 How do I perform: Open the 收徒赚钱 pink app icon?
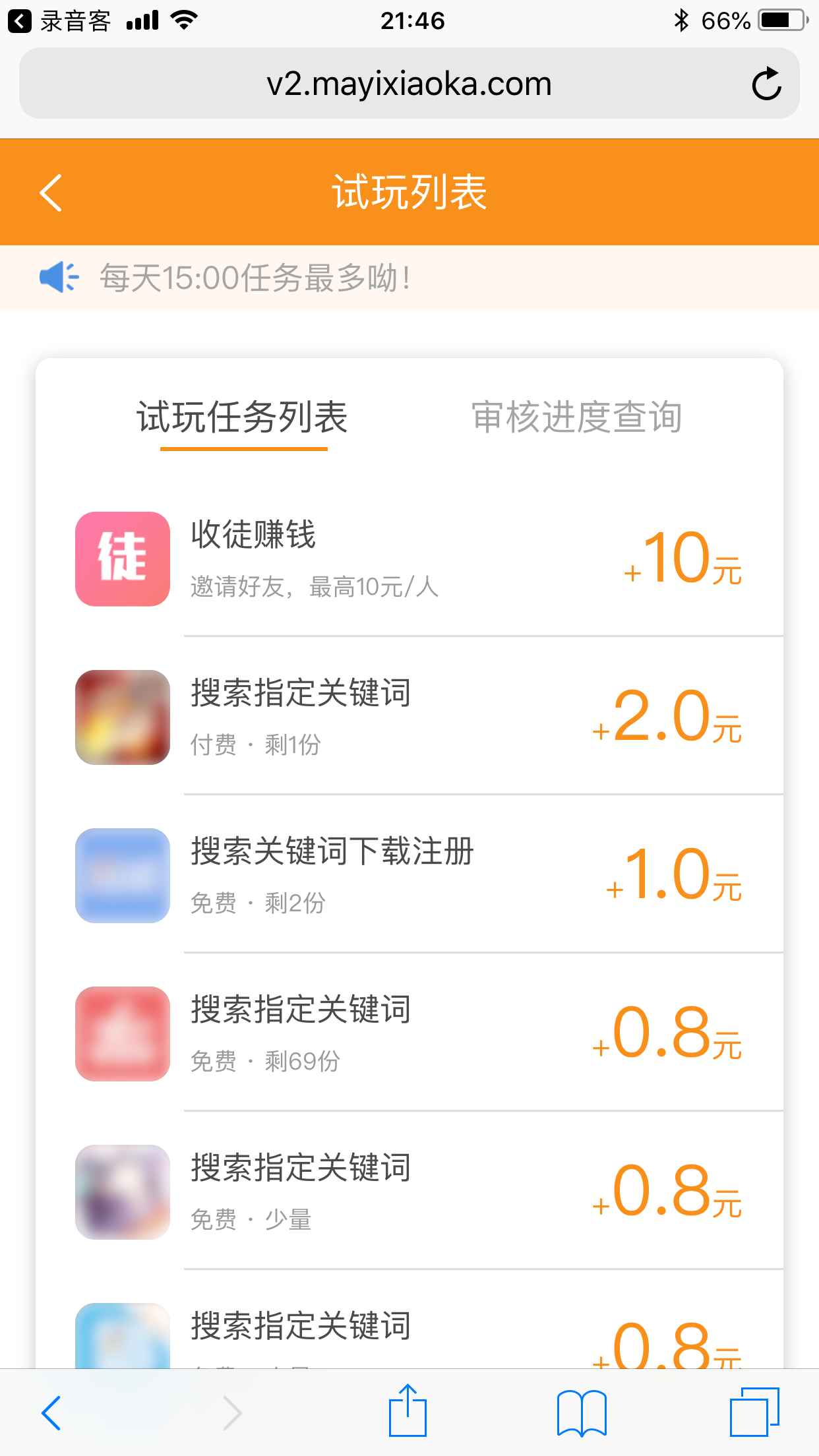point(122,559)
